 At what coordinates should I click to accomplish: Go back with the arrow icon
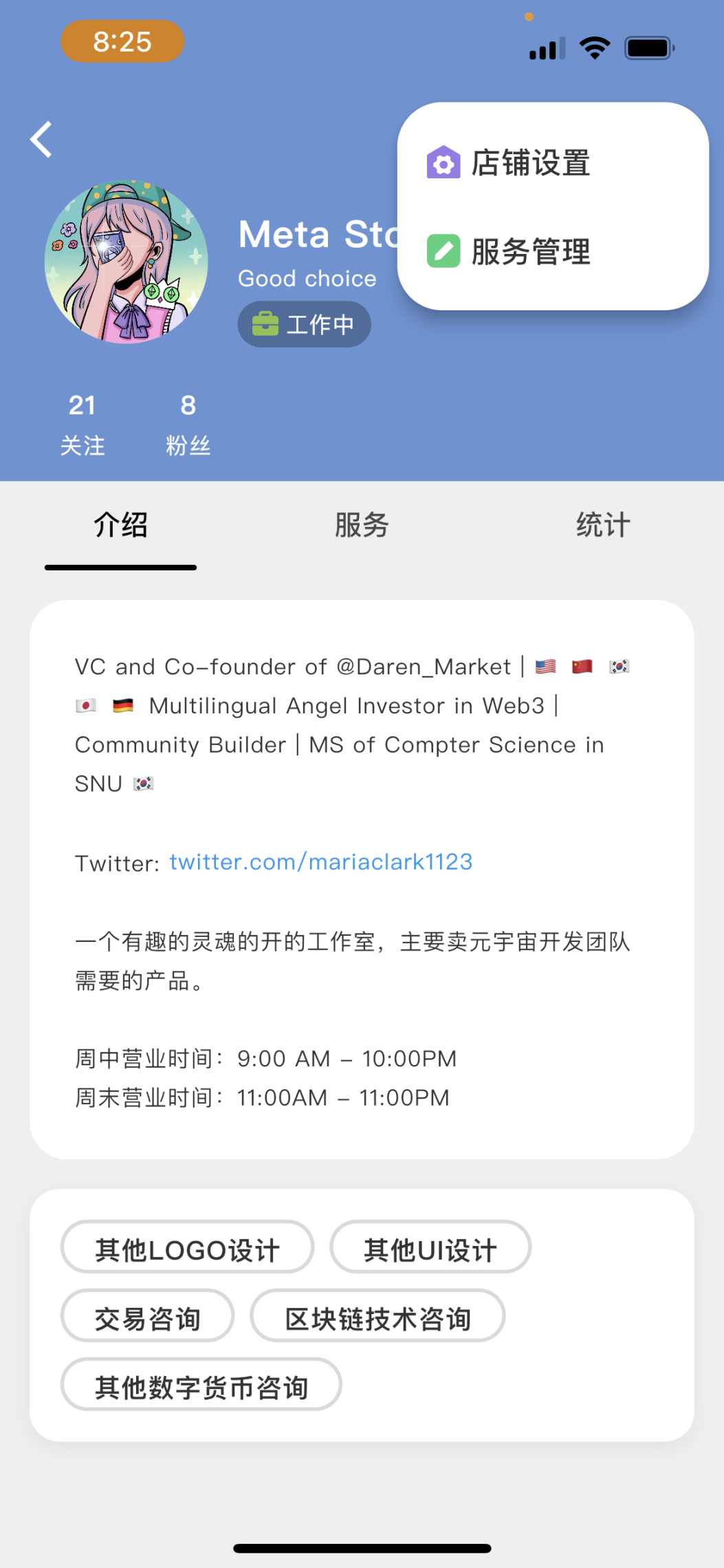pyautogui.click(x=41, y=140)
